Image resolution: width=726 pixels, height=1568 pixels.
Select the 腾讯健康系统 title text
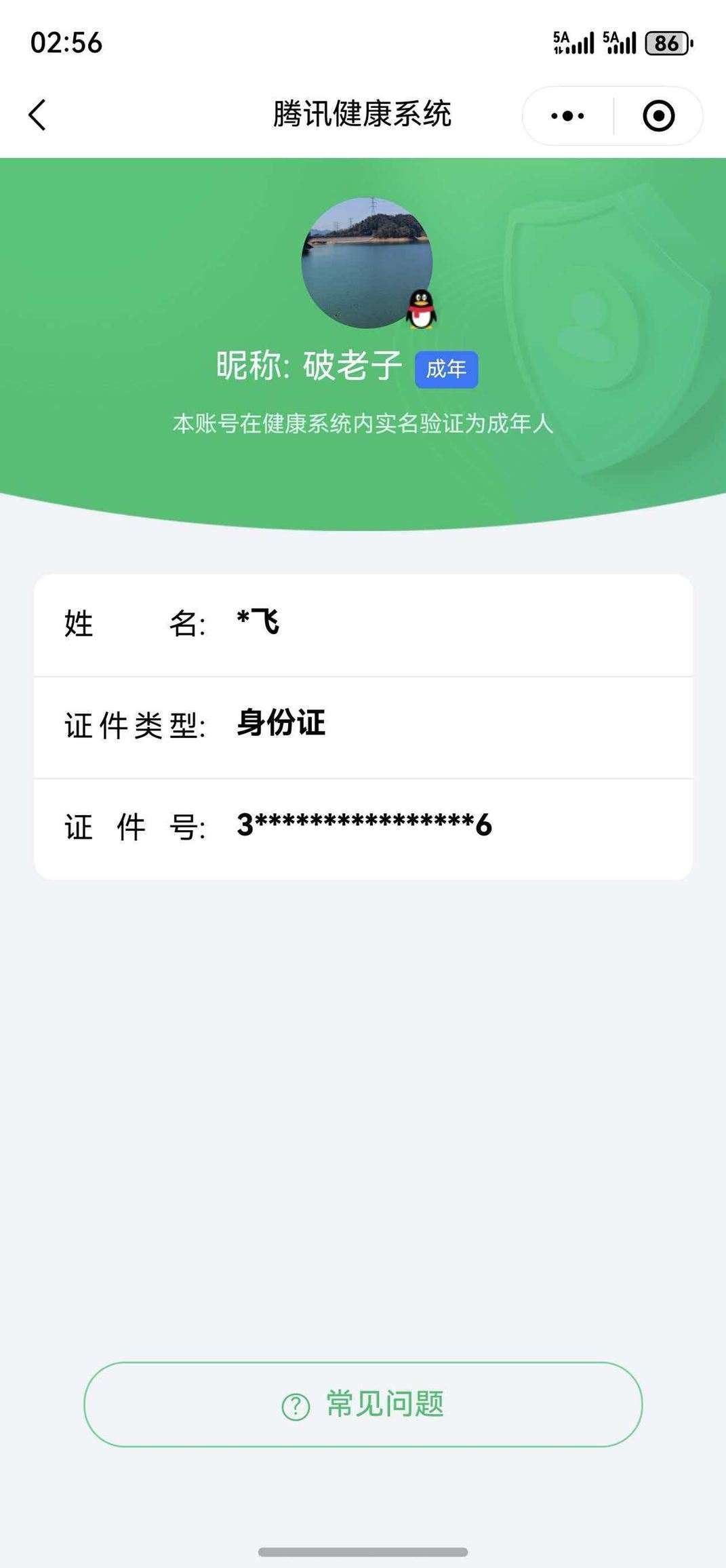coord(363,113)
